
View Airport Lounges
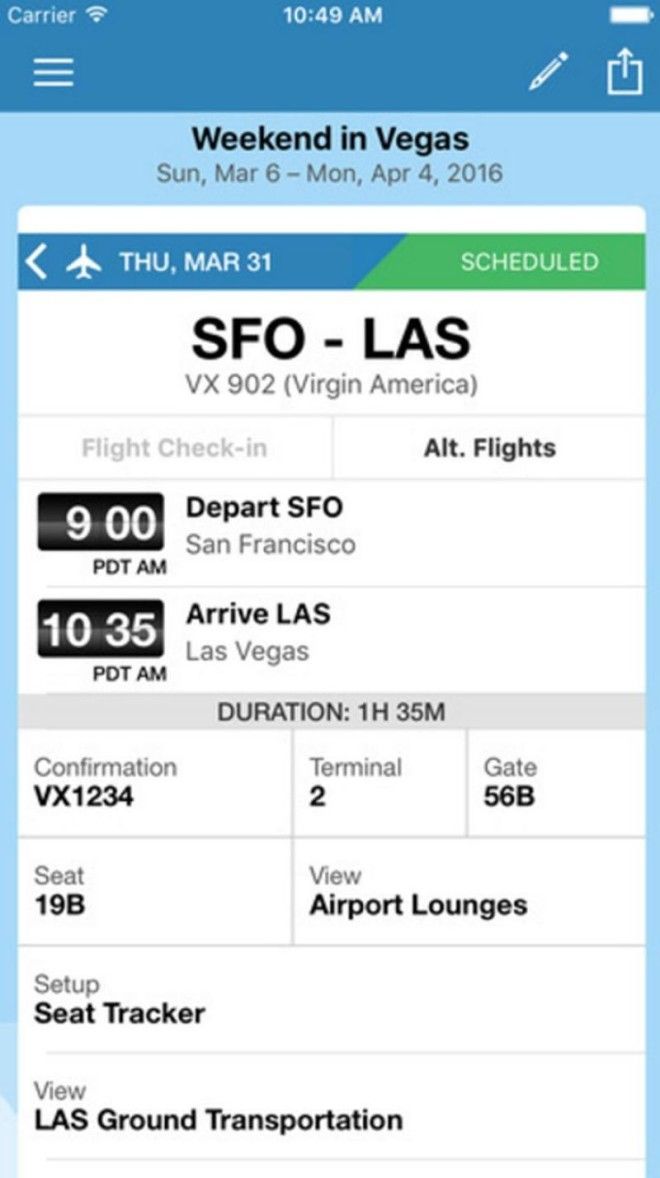469,892
